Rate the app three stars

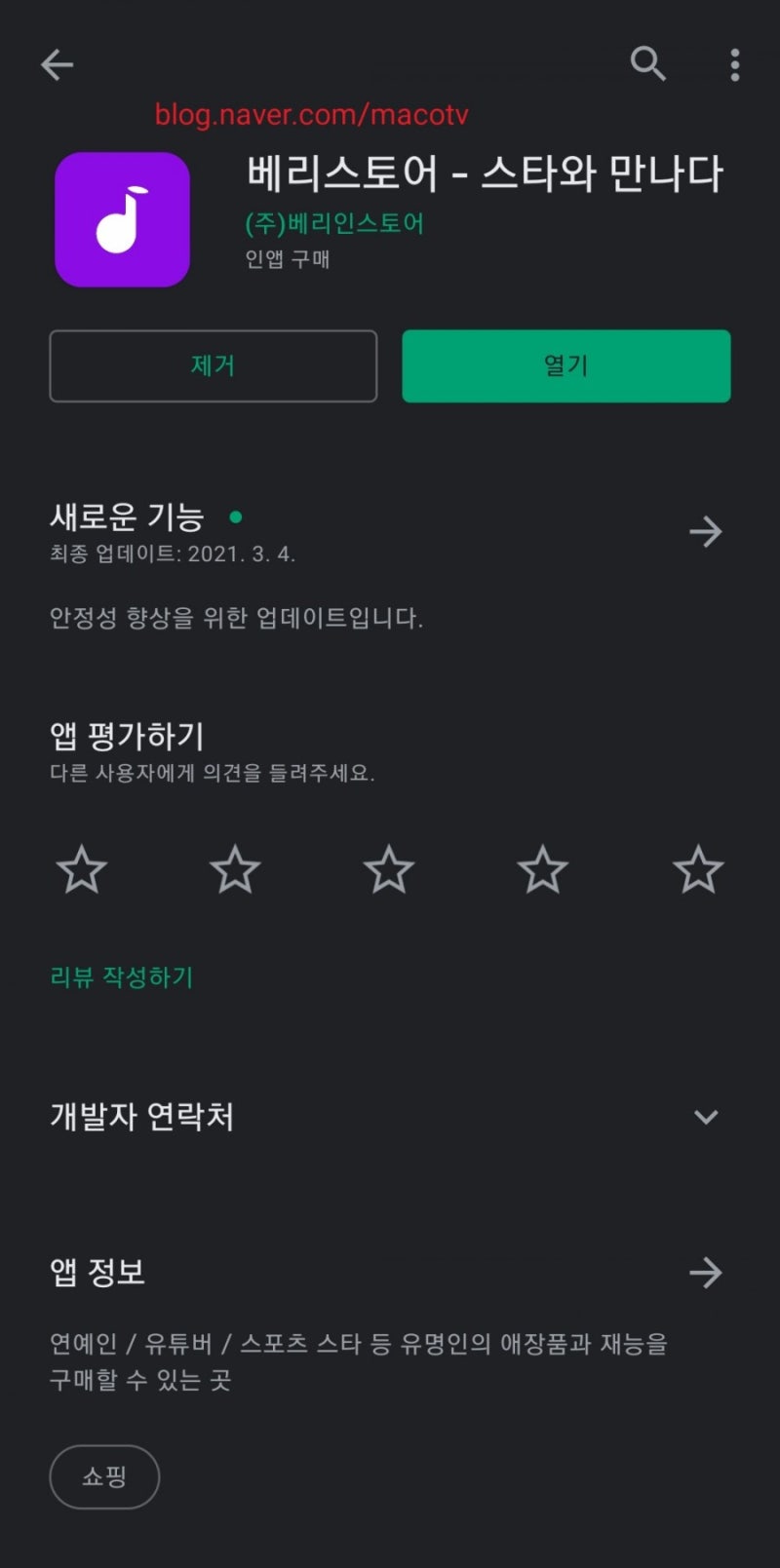tap(389, 870)
